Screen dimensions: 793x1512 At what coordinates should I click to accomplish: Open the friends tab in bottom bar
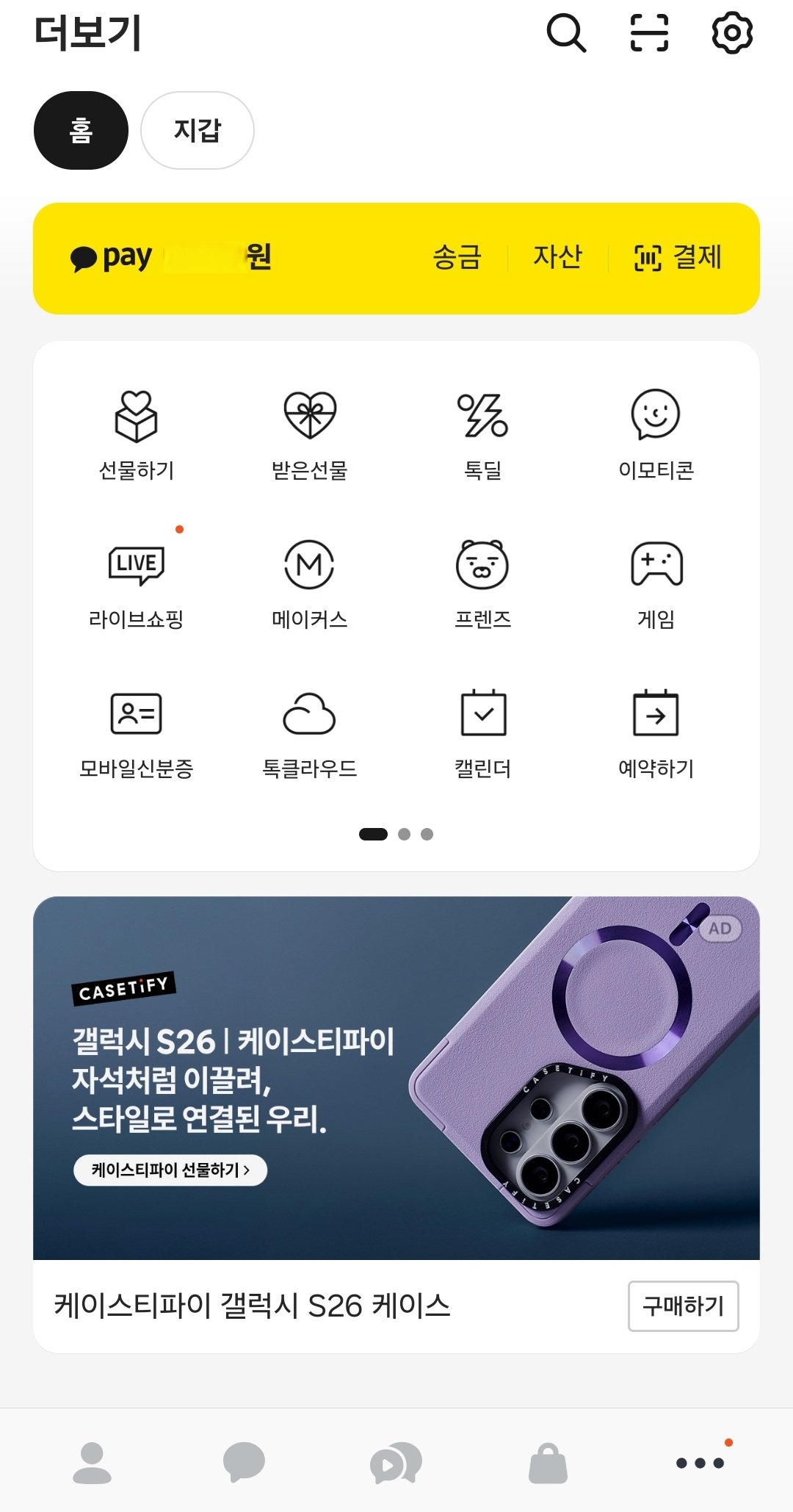[x=93, y=1462]
